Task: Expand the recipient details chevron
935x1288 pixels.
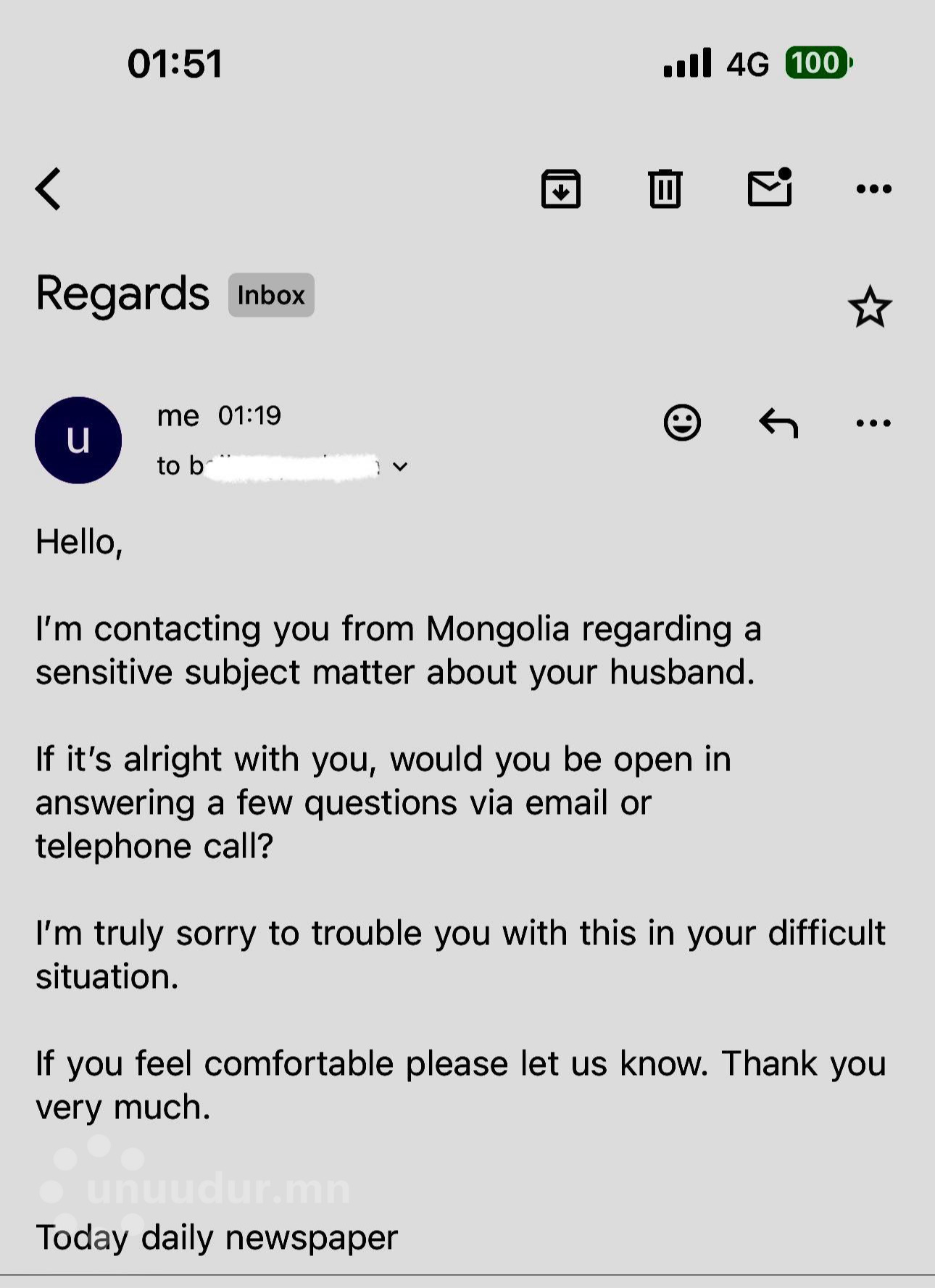Action: [x=400, y=467]
